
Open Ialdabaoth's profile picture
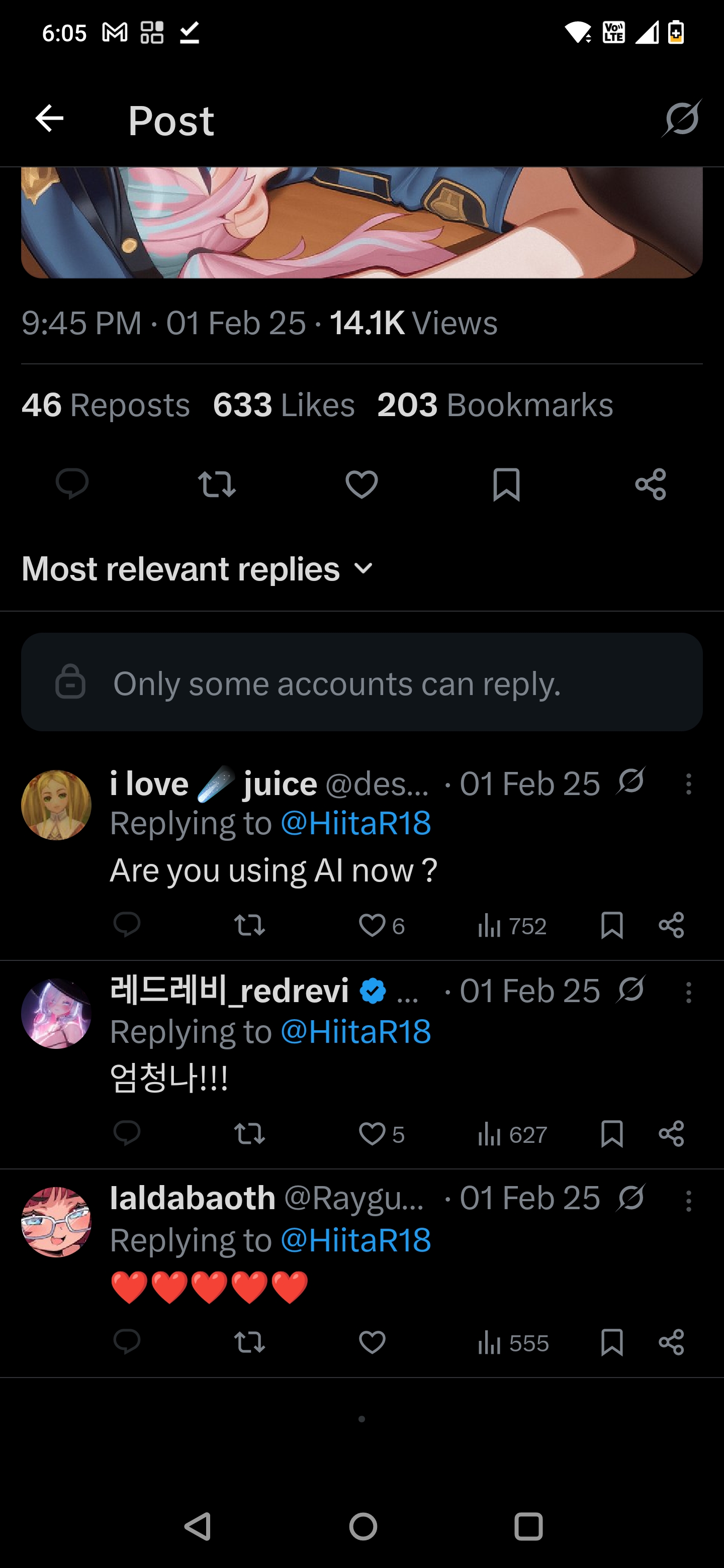tap(56, 1222)
